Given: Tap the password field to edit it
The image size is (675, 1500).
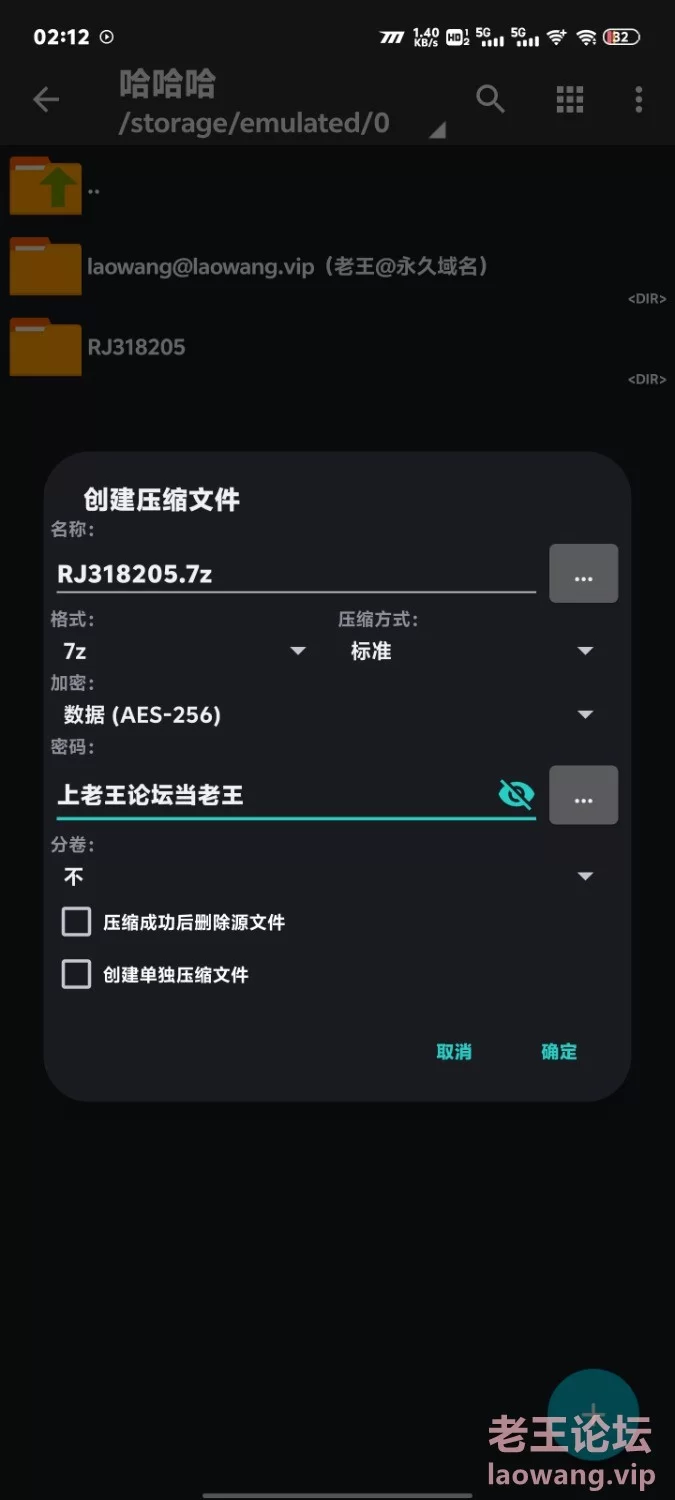Looking at the screenshot, I should point(274,795).
